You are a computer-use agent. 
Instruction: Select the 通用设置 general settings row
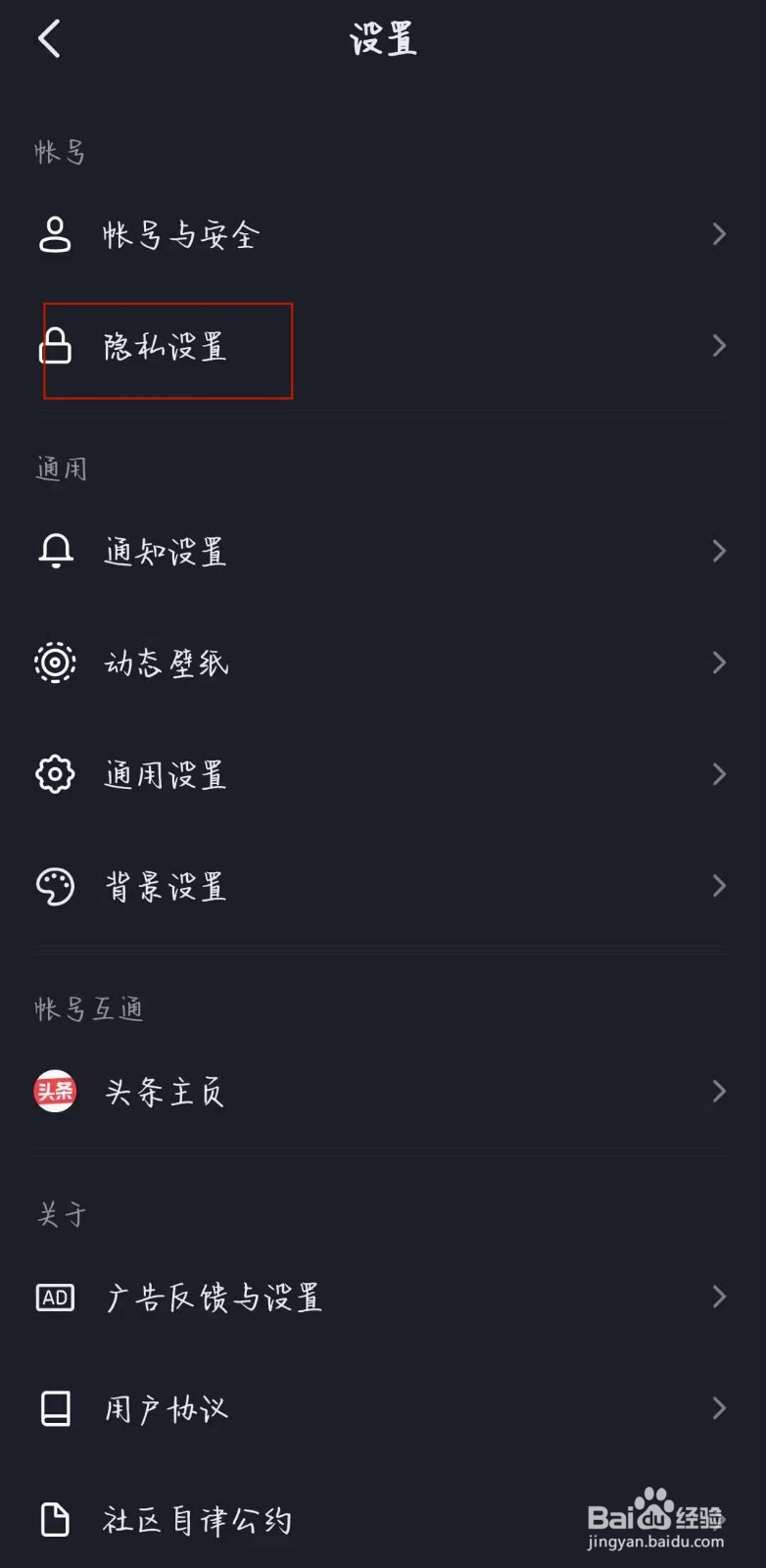coord(164,774)
